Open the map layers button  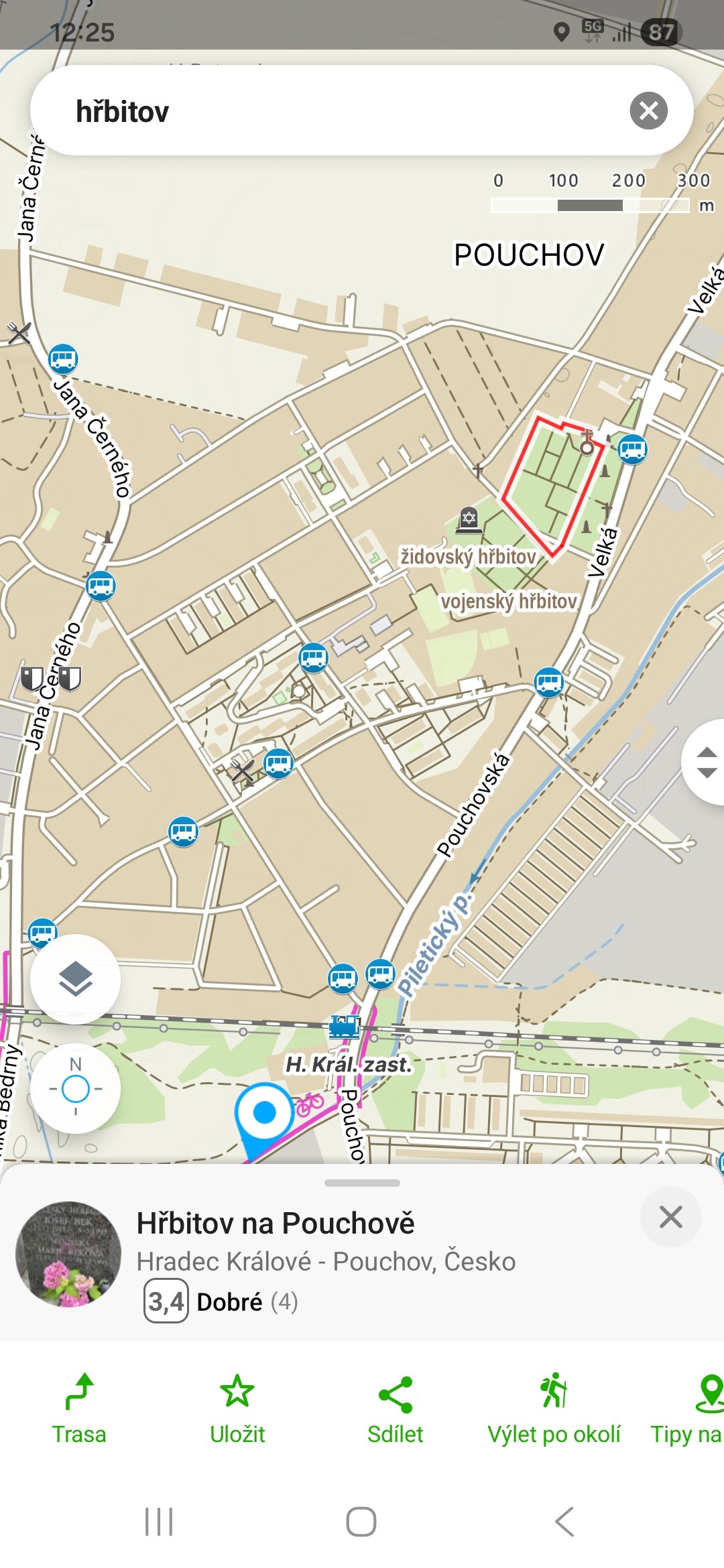[76, 979]
